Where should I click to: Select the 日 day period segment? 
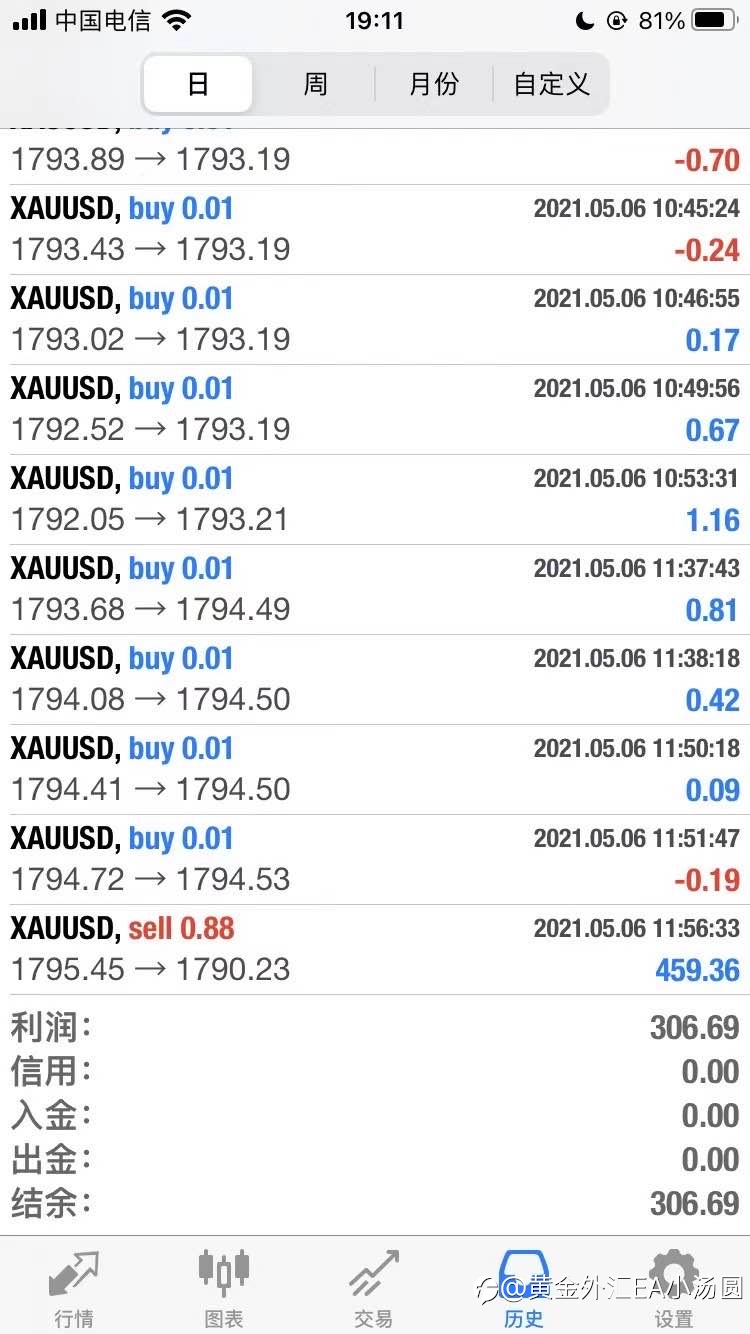198,84
